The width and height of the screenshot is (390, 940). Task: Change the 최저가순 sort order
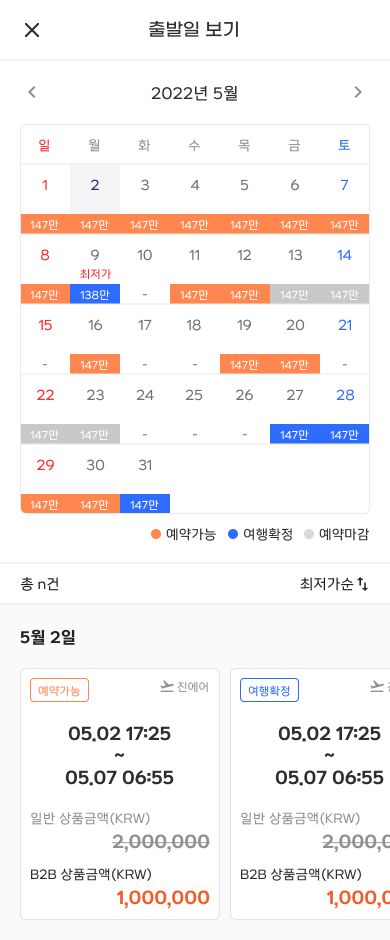[334, 584]
